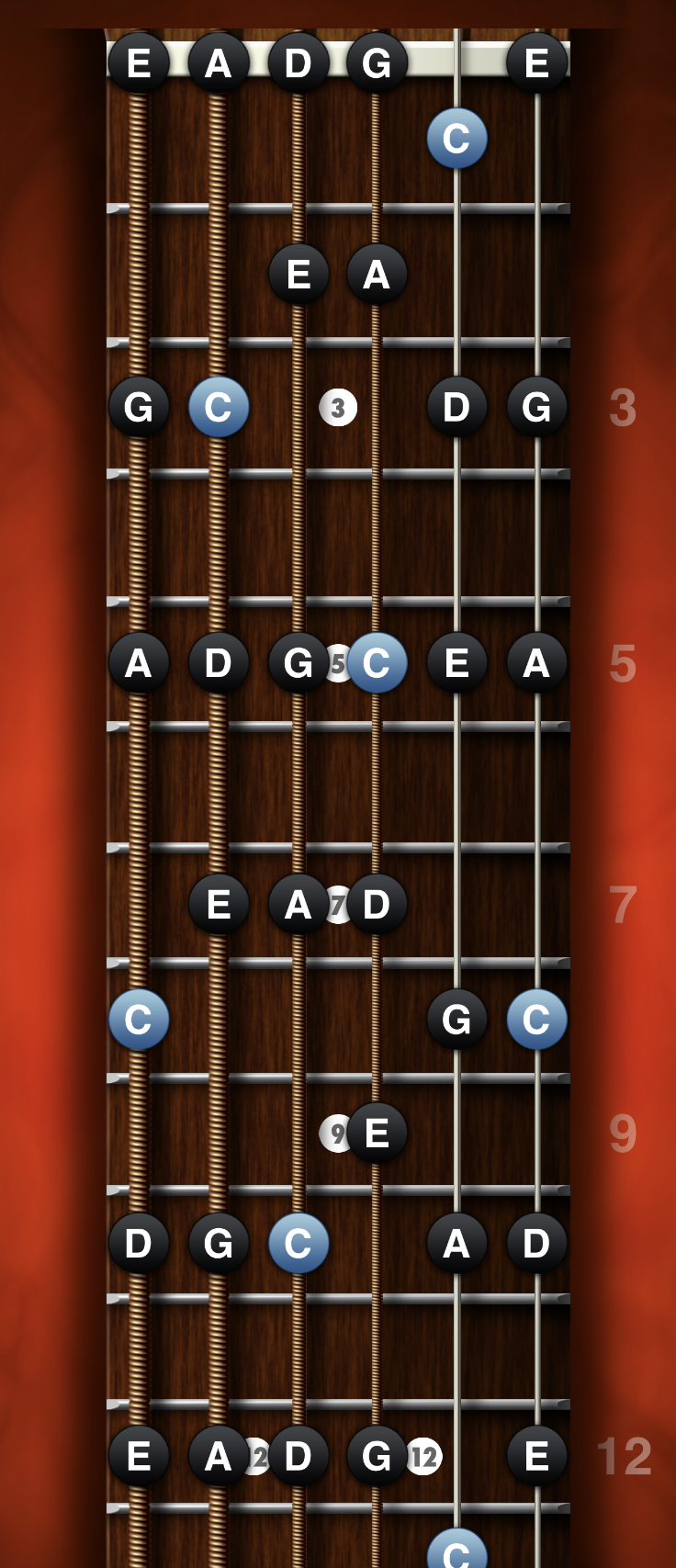Play the E note at the ninth fret
Screen dimensions: 676x1568
(x=377, y=1133)
